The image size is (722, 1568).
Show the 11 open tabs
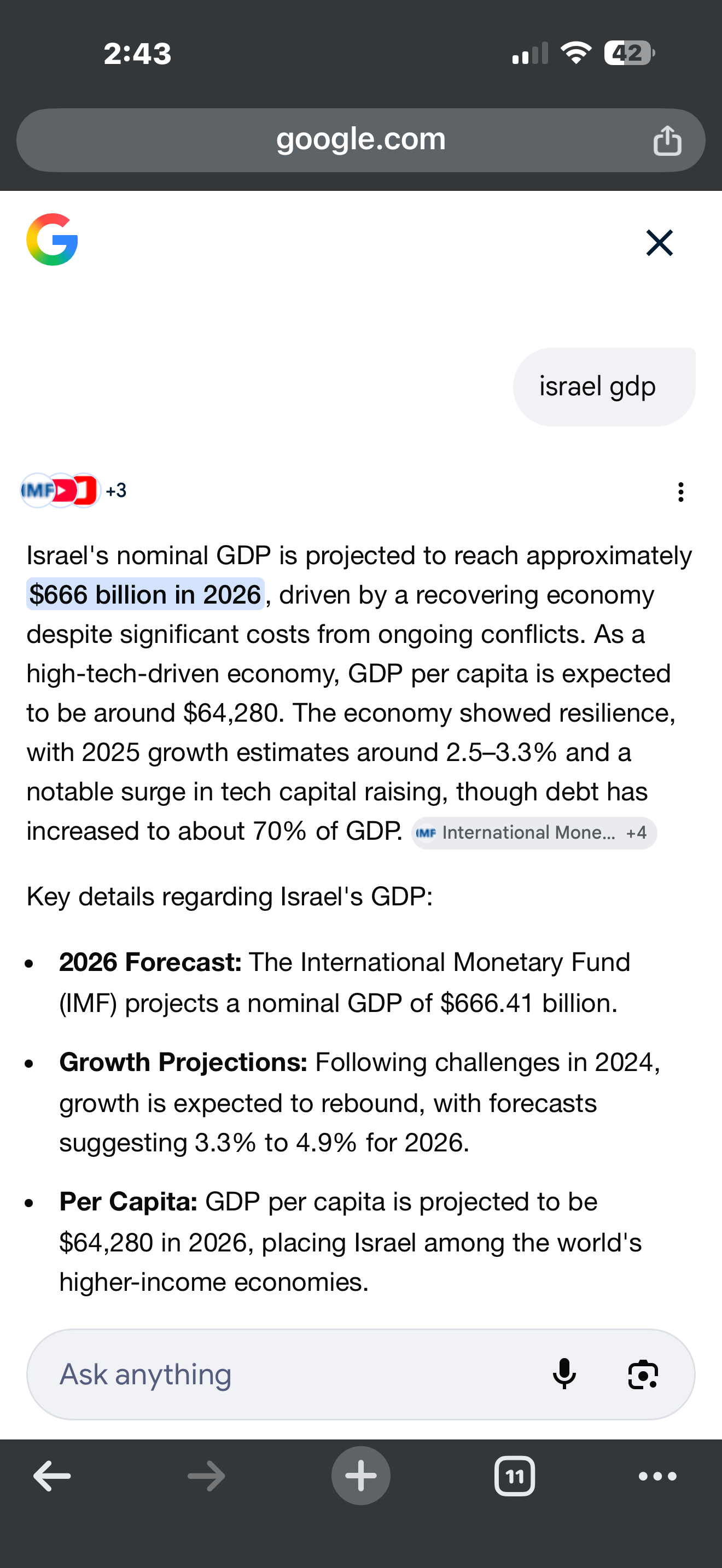[x=514, y=1476]
